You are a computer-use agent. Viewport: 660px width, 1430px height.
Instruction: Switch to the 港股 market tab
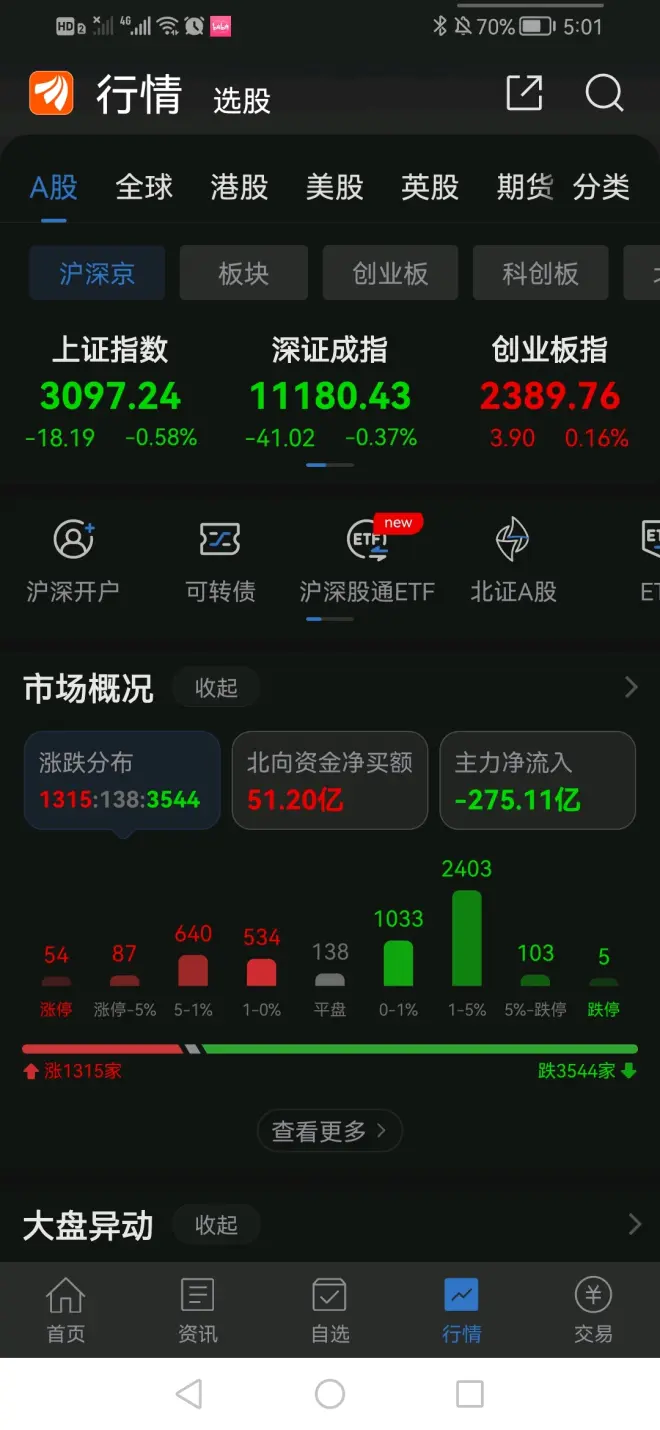pos(239,187)
